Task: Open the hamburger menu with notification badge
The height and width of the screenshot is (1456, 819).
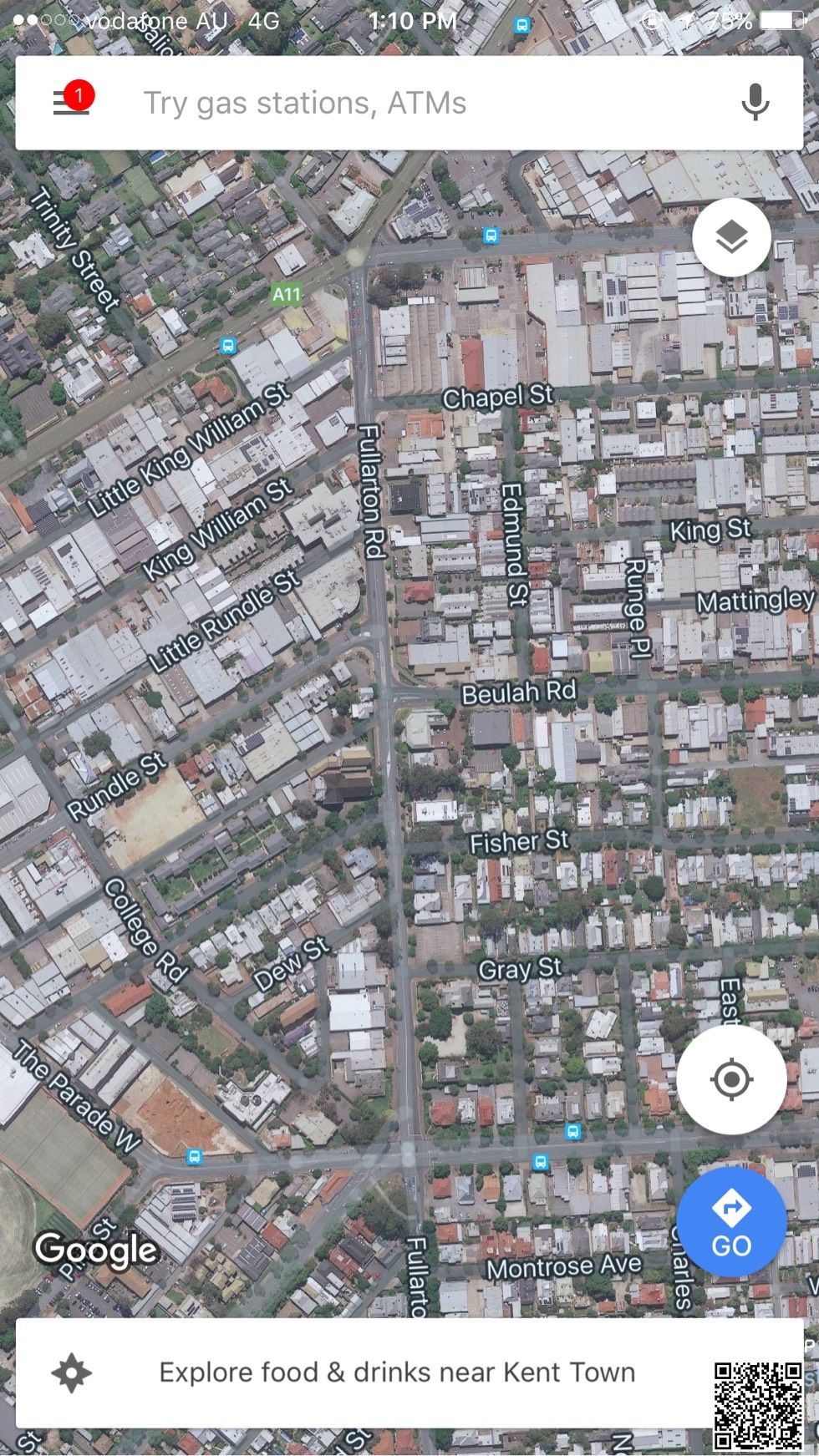Action: click(x=72, y=103)
